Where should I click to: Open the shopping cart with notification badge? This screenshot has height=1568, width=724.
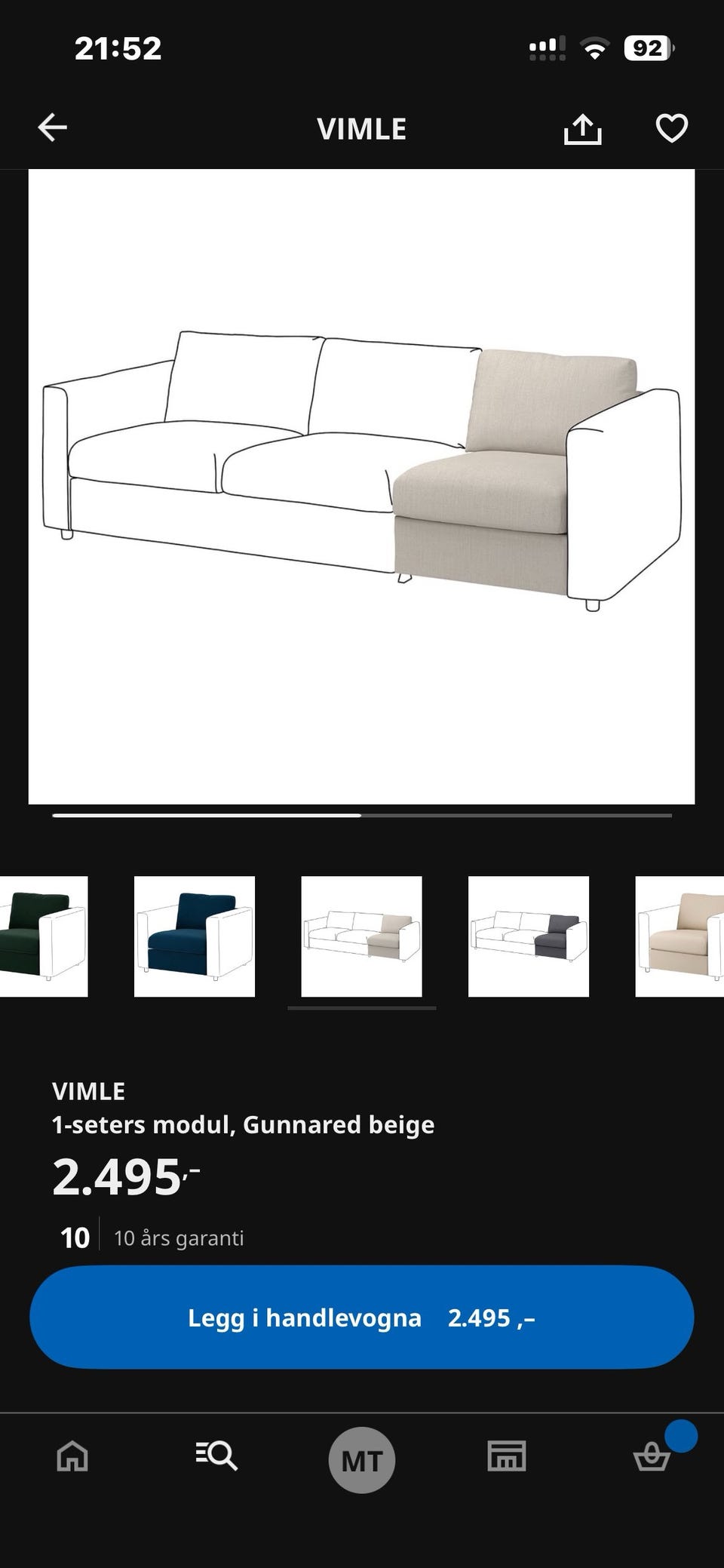click(x=653, y=1457)
